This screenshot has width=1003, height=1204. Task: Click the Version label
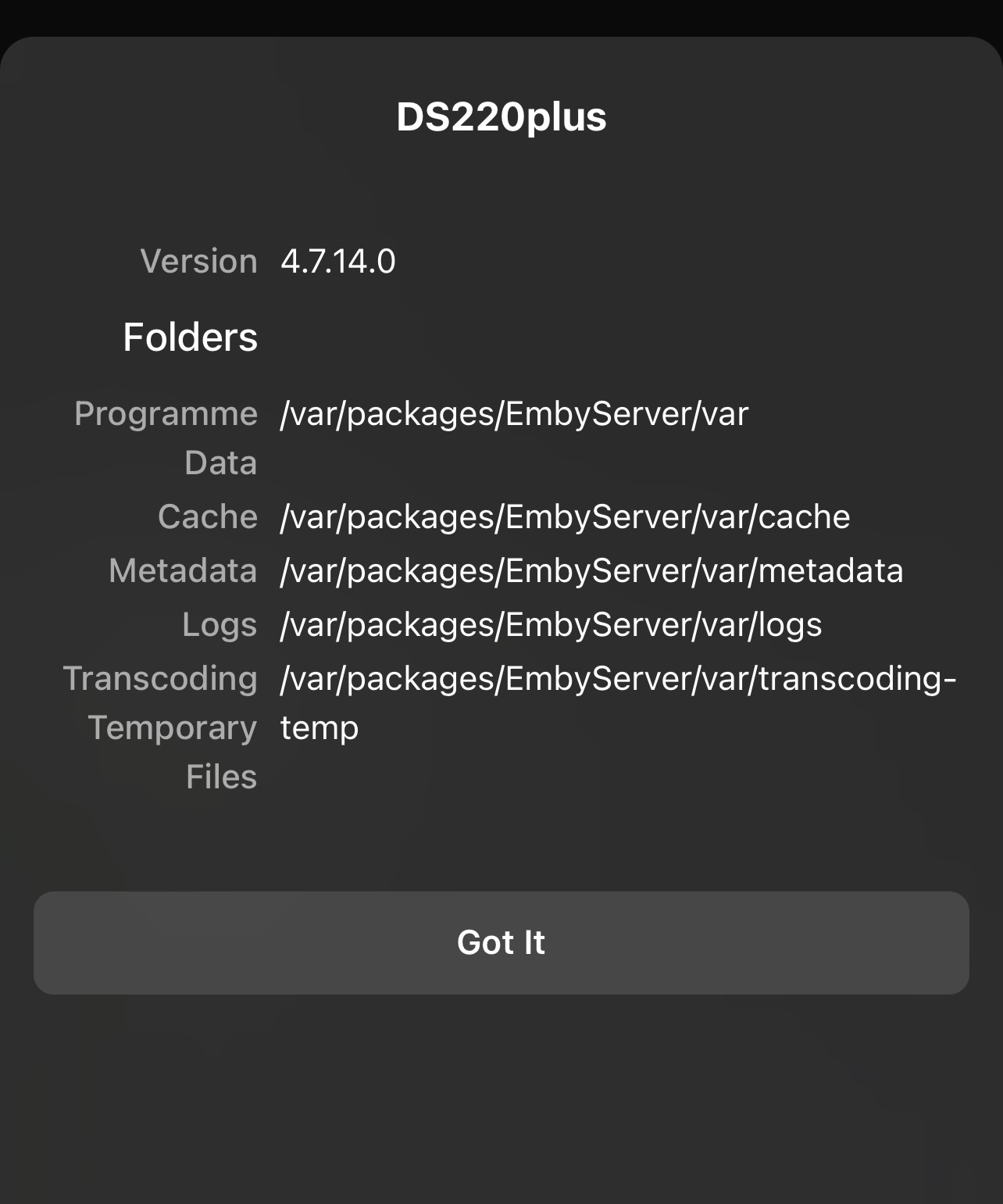pyautogui.click(x=198, y=261)
